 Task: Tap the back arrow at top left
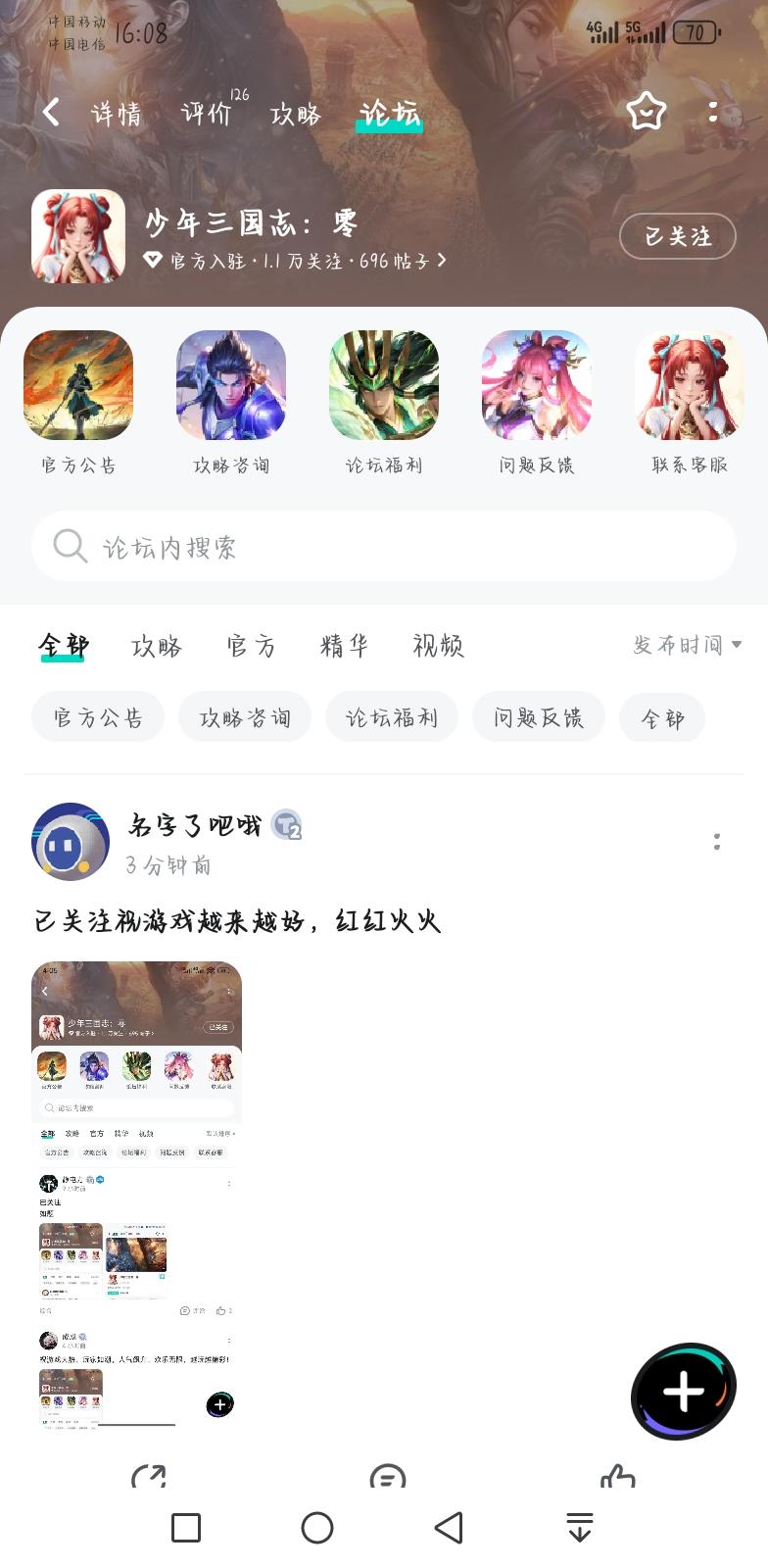pos(49,112)
